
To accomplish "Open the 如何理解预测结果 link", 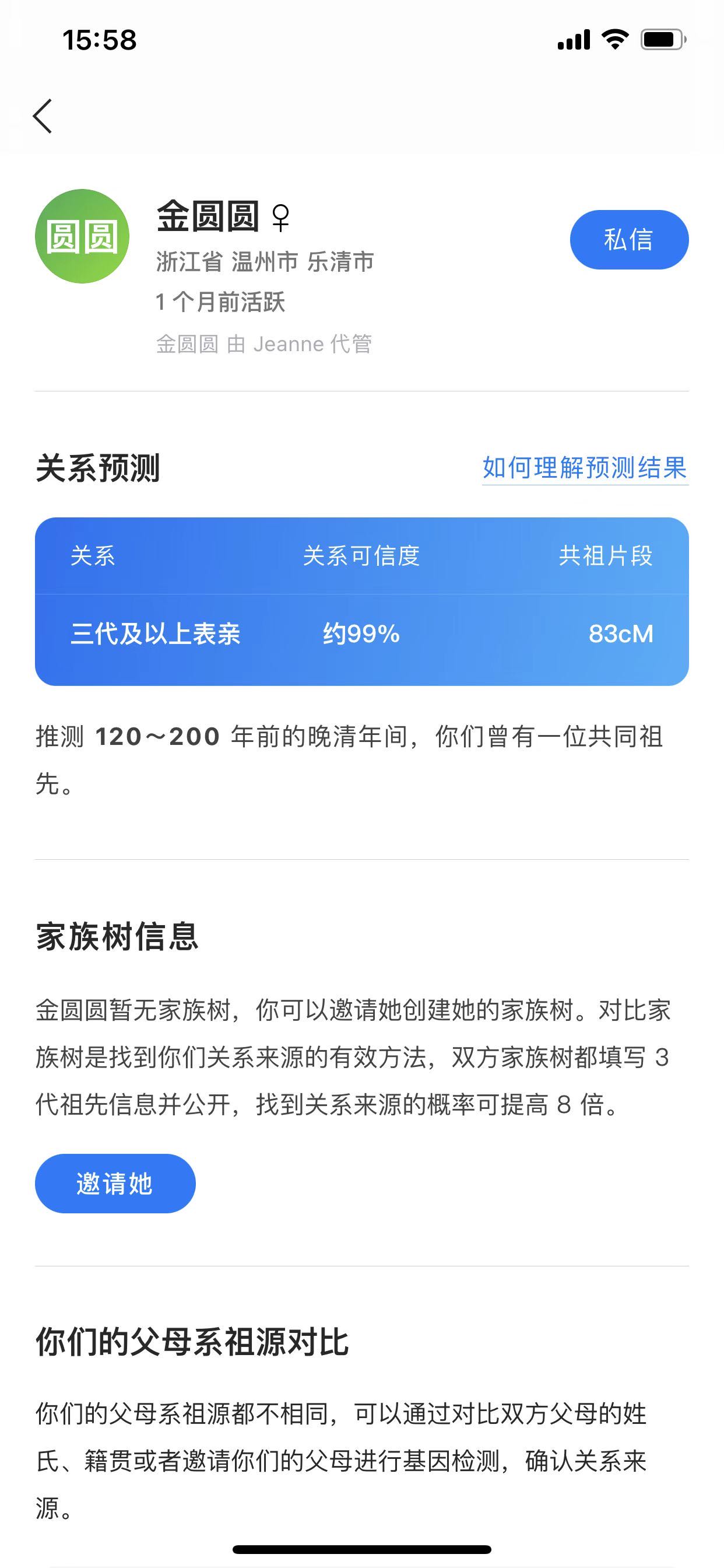I will tap(585, 468).
